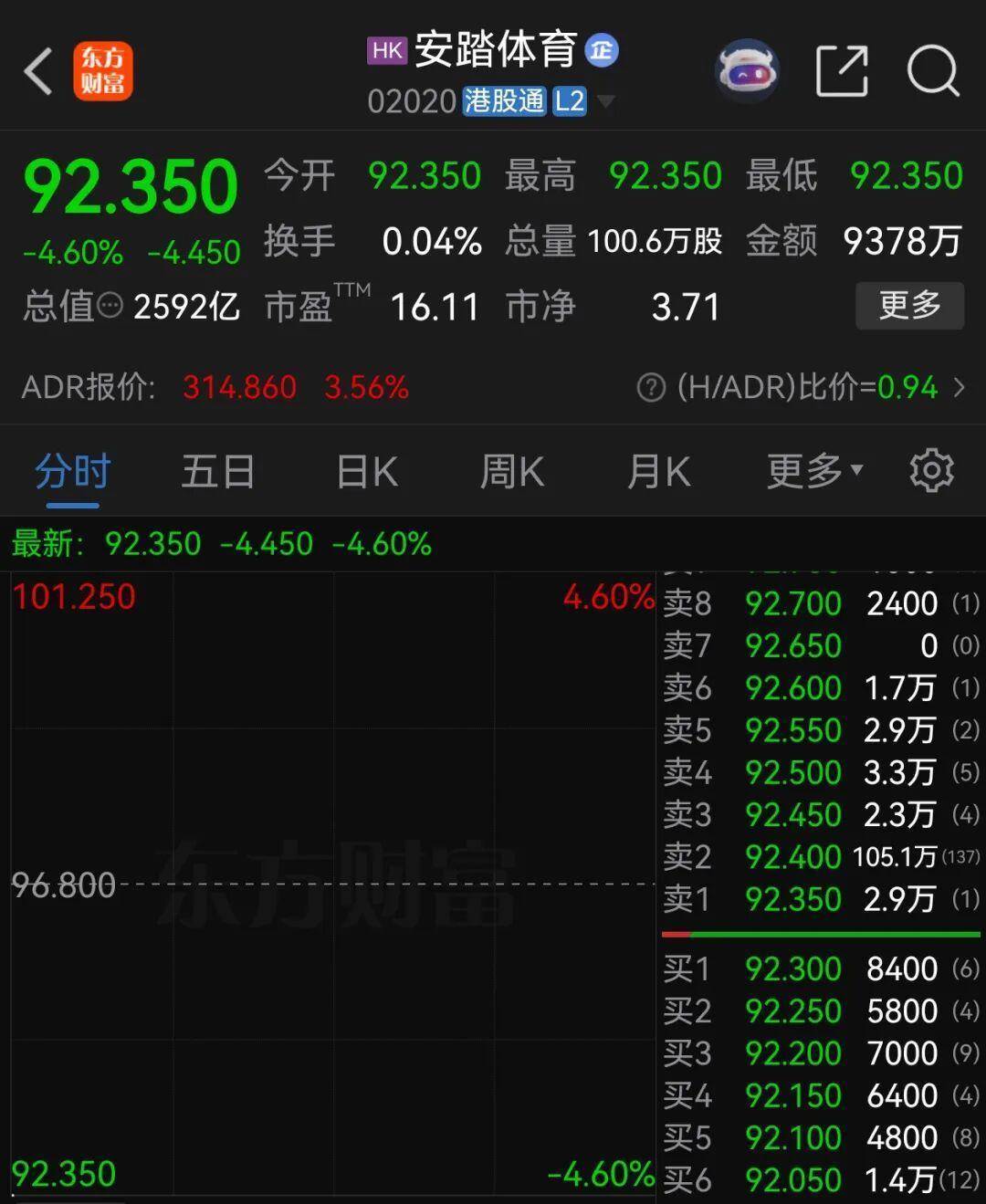The height and width of the screenshot is (1204, 986).
Task: Switch to the 五日 chart tab
Action: click(217, 473)
